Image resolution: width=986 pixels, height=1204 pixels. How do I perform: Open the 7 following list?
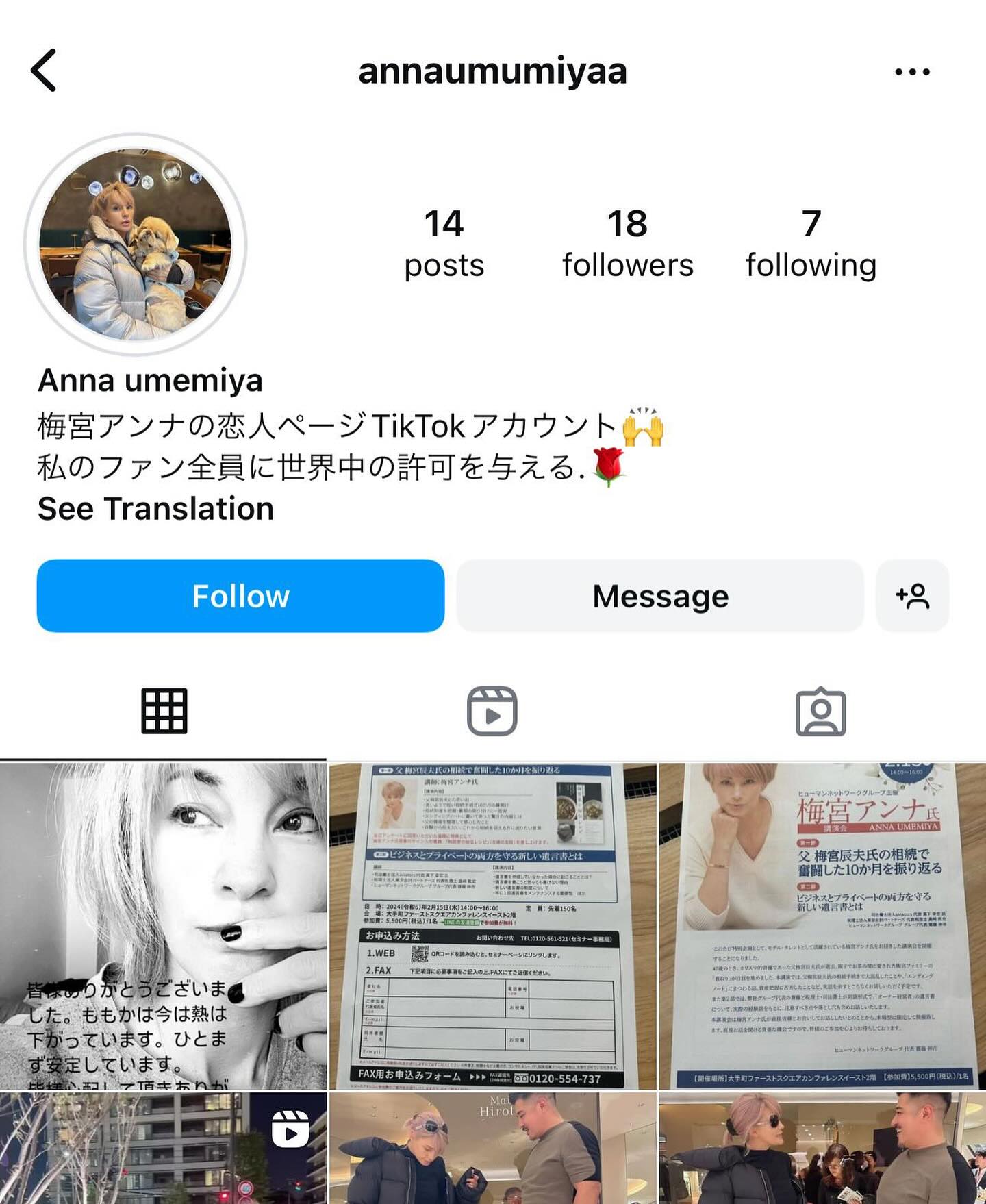tap(811, 244)
